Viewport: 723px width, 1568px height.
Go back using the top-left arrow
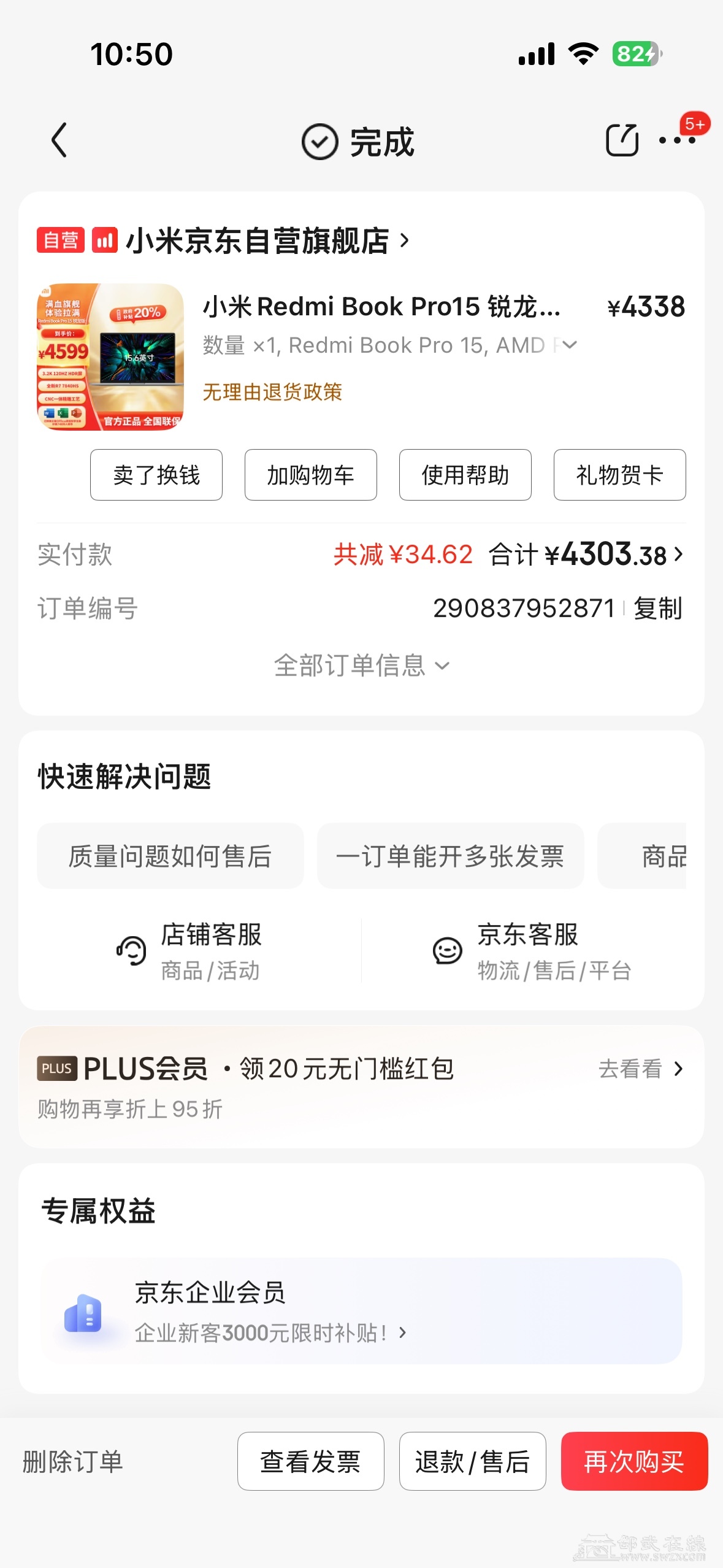pos(59,140)
